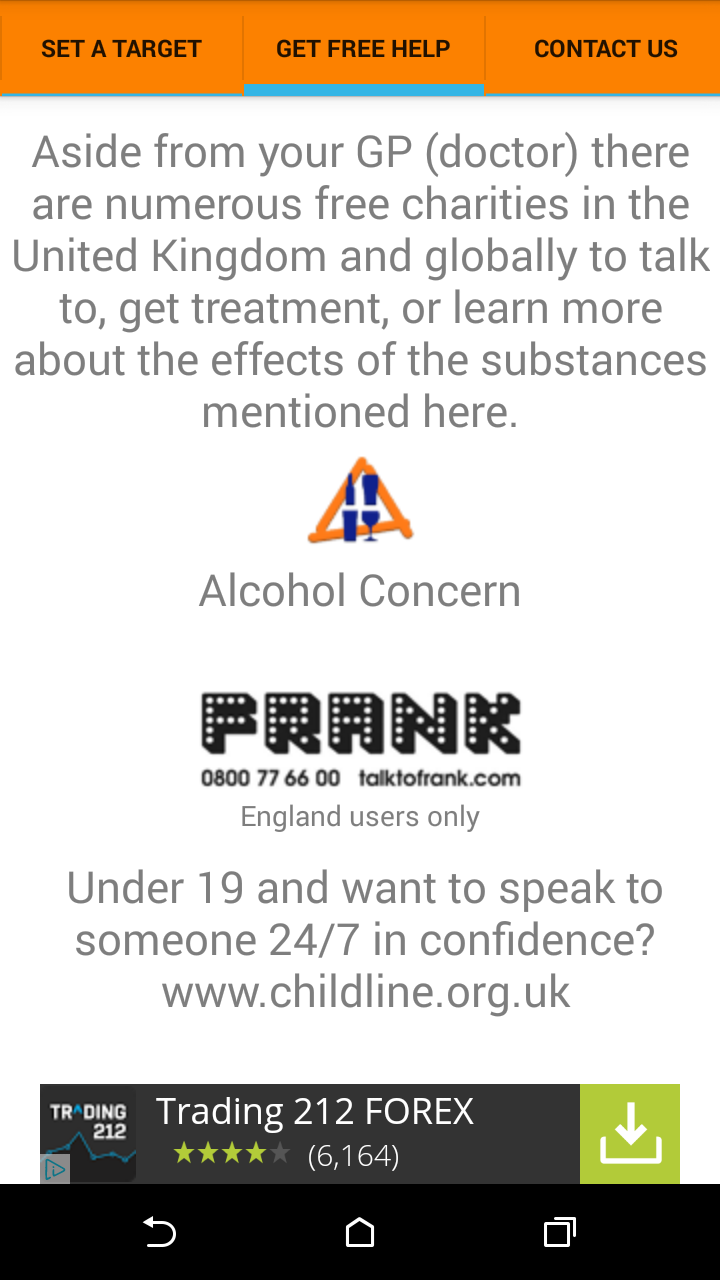Switch to the Set a Target tab

click(x=121, y=48)
